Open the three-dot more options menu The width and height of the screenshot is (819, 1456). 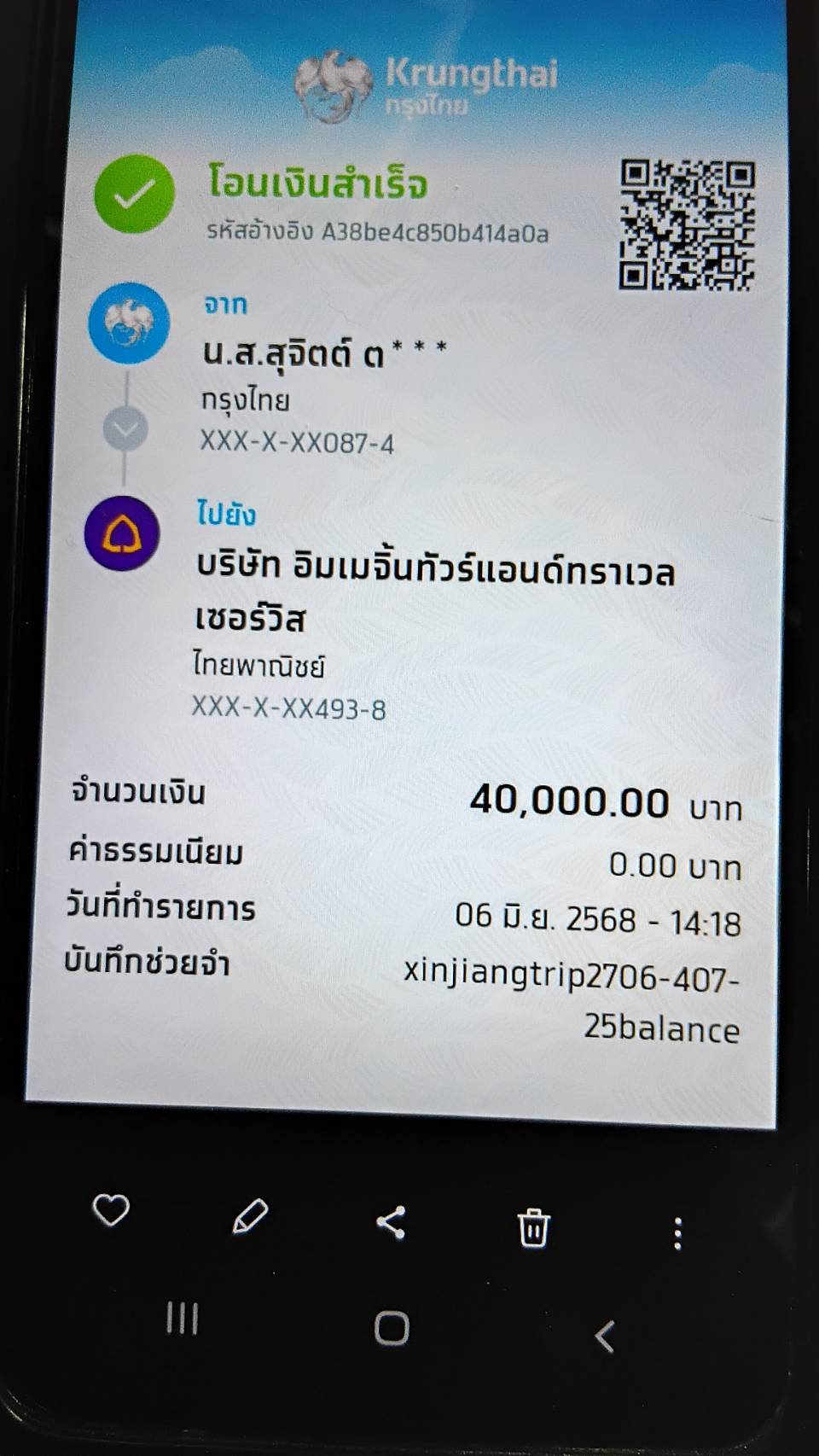tap(677, 1233)
